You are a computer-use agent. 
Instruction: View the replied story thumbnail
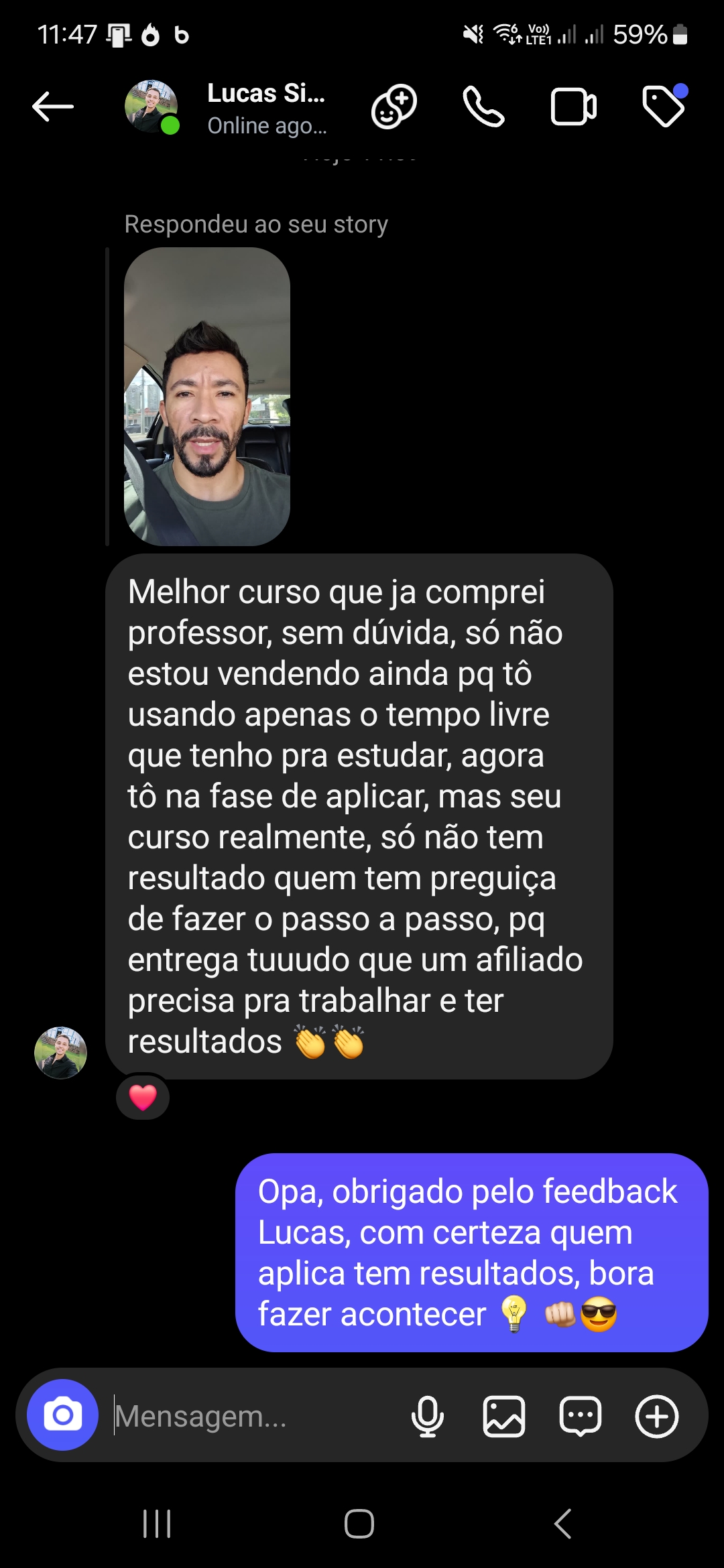click(207, 397)
